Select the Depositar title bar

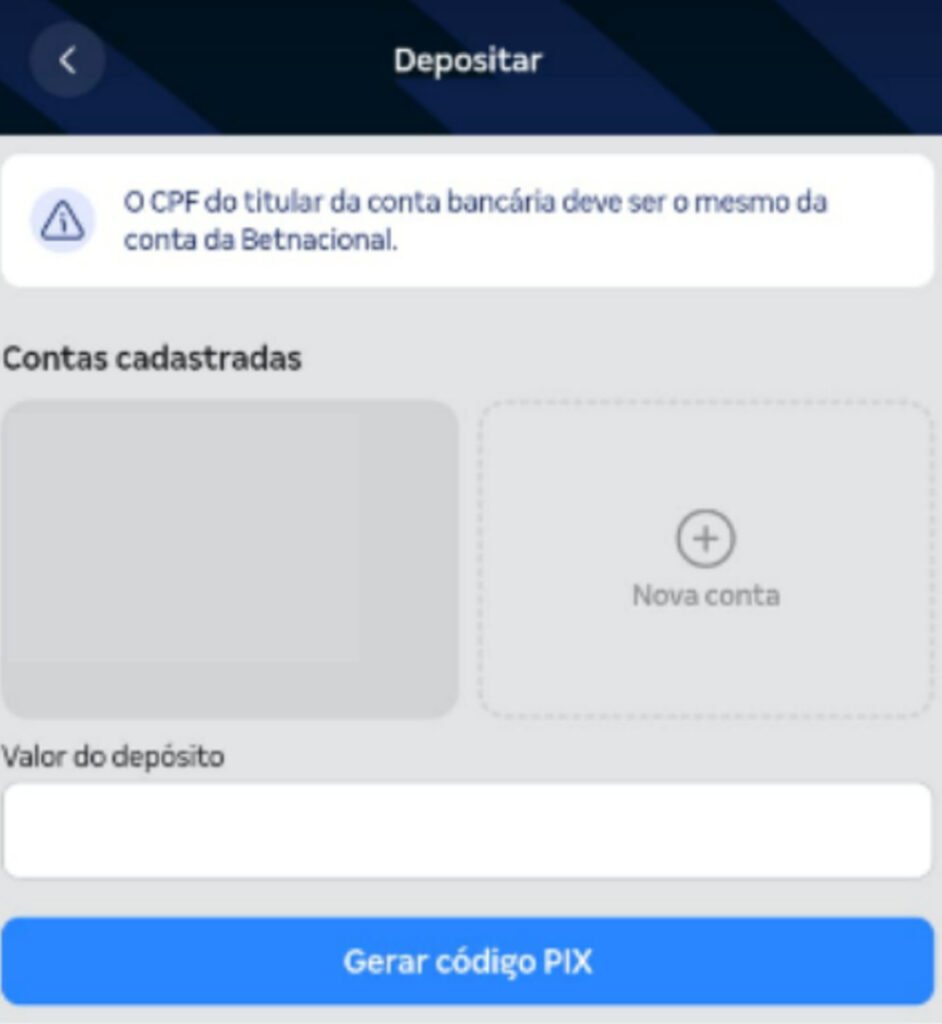pos(470,60)
